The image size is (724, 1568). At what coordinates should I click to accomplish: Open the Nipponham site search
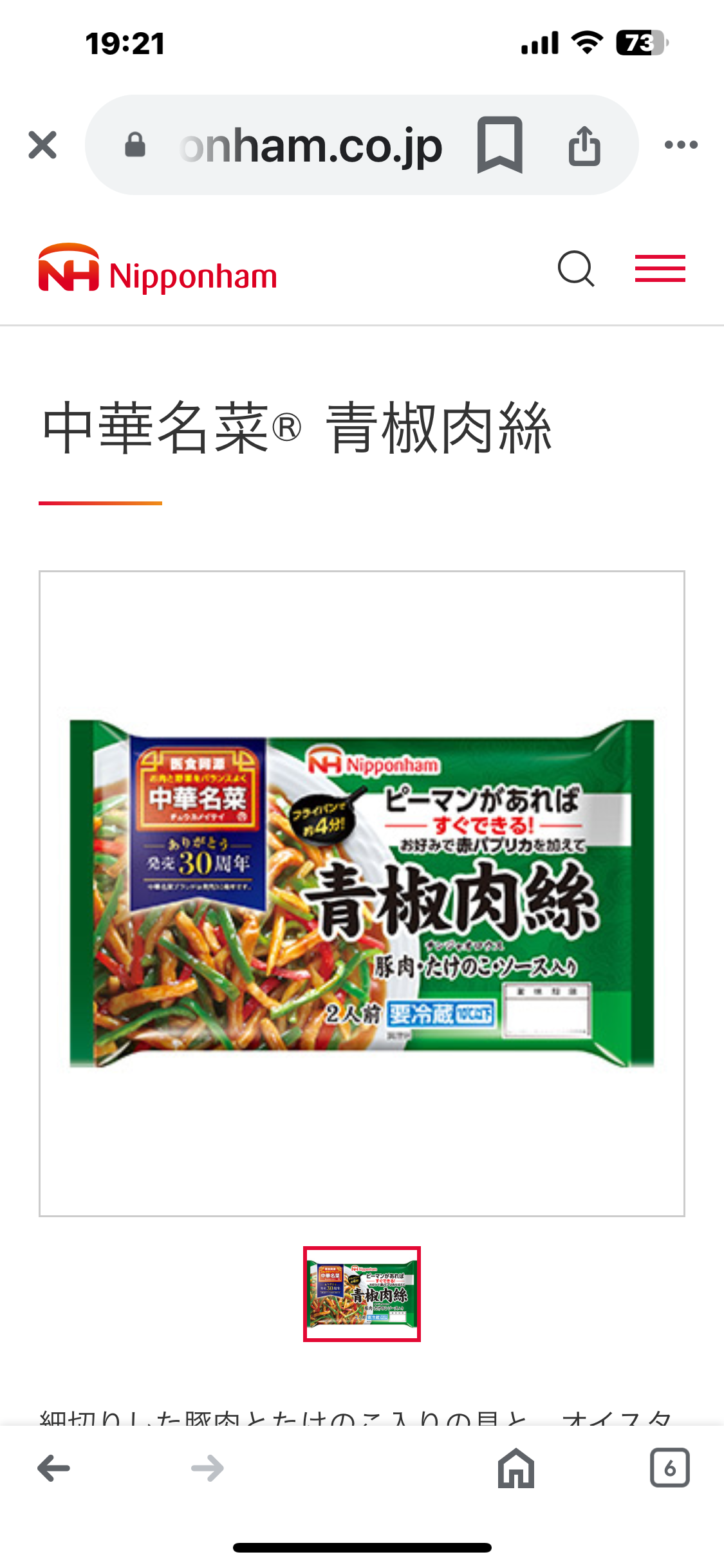(576, 268)
